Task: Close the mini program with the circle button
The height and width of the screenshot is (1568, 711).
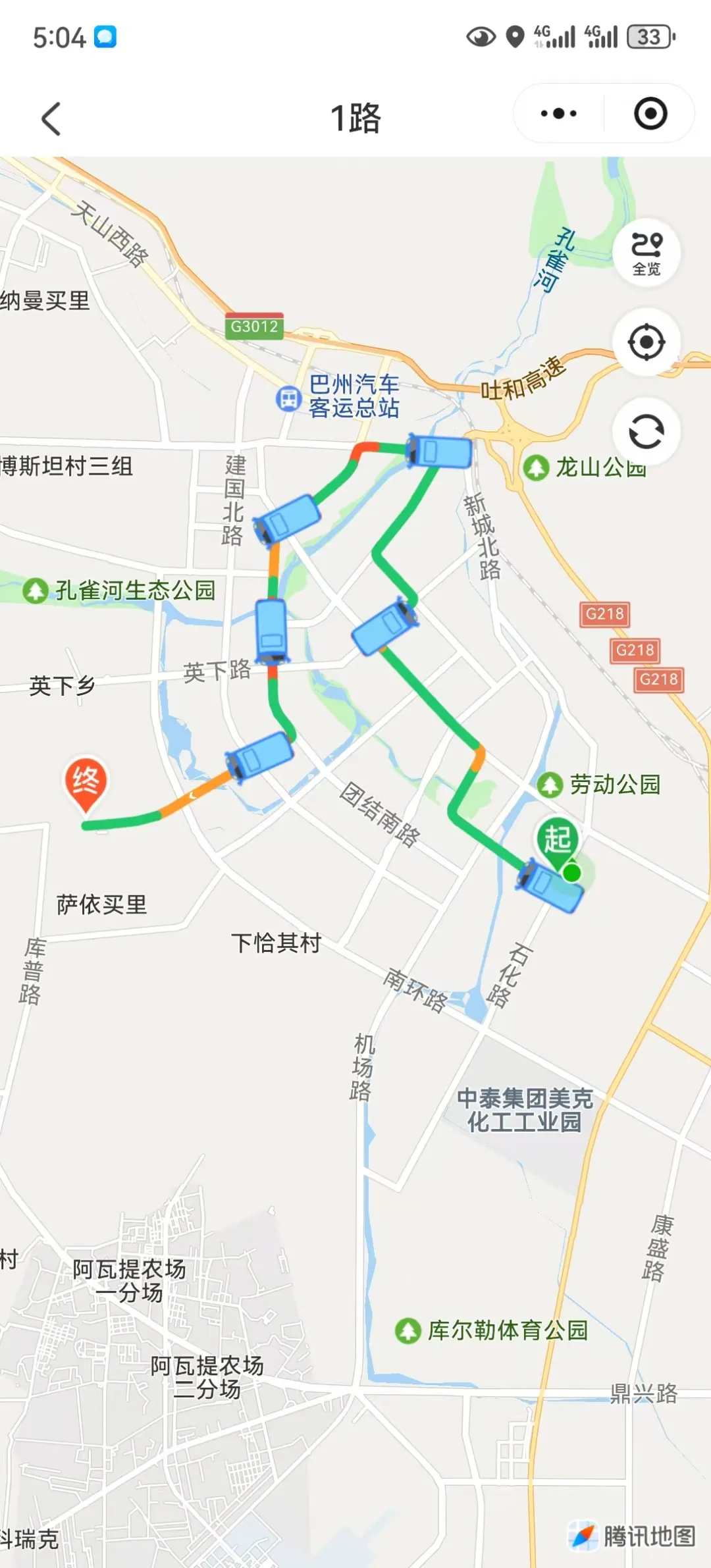Action: pos(650,114)
